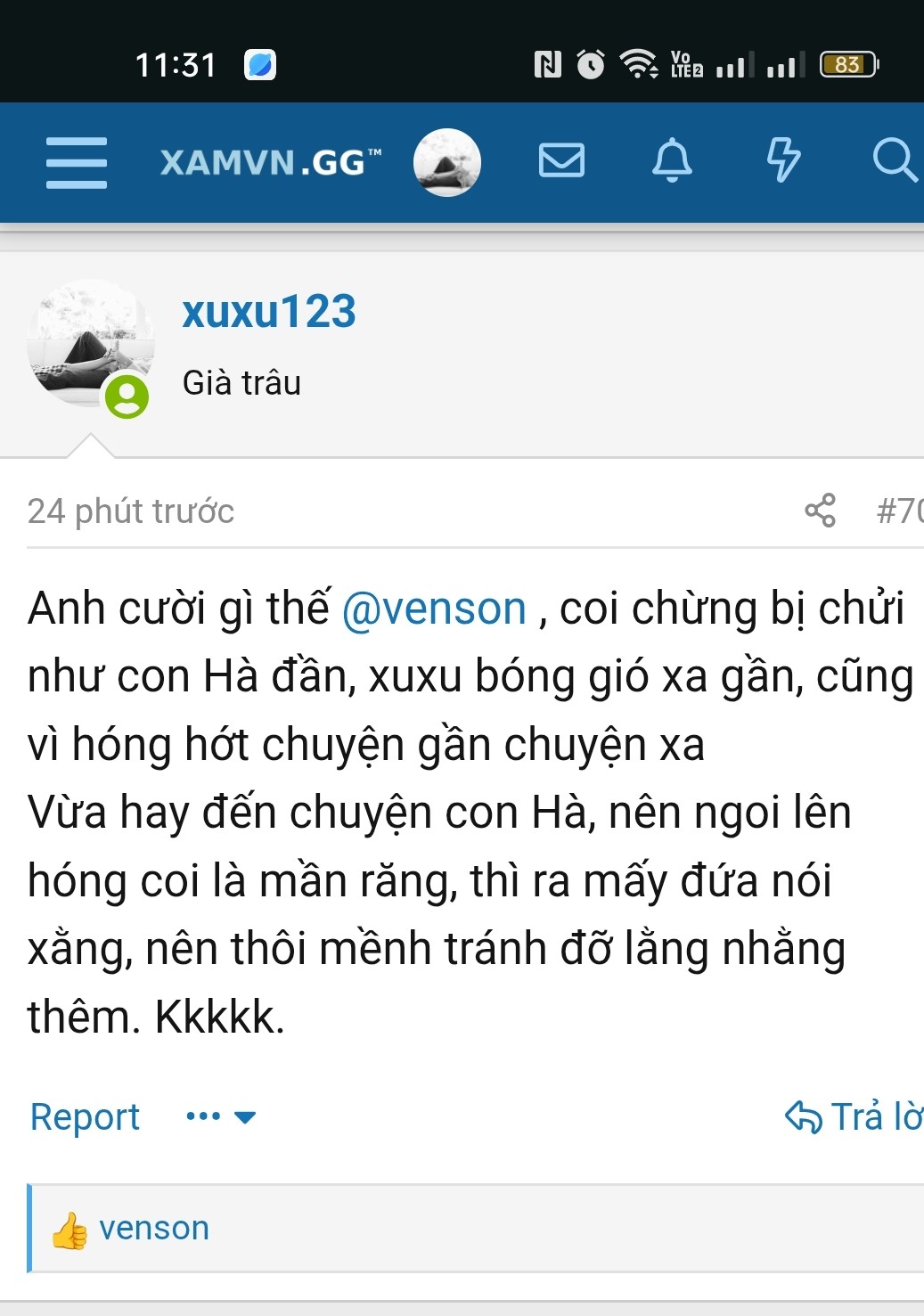
Task: Share this post via share icon
Action: [x=820, y=511]
